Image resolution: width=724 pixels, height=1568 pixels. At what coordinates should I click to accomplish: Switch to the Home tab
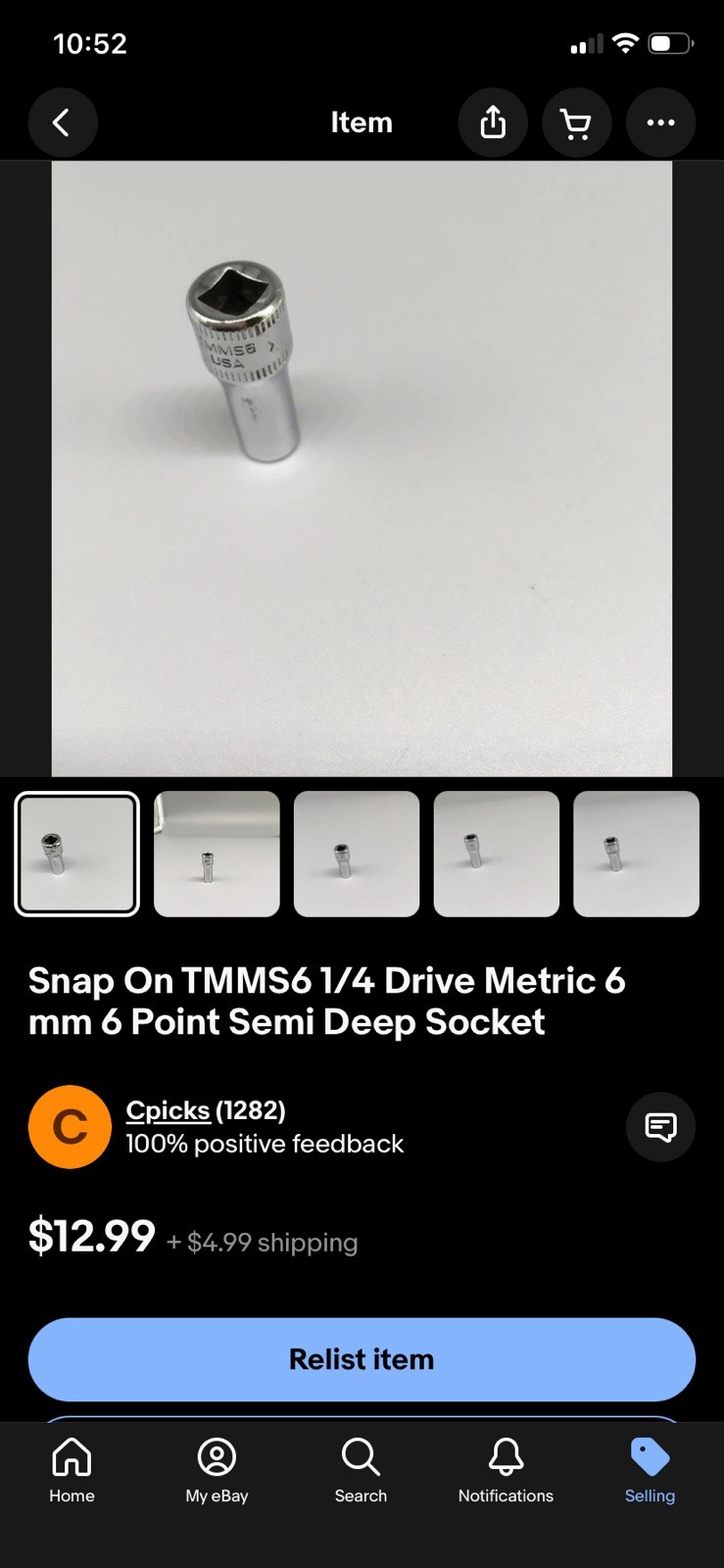(x=72, y=1470)
